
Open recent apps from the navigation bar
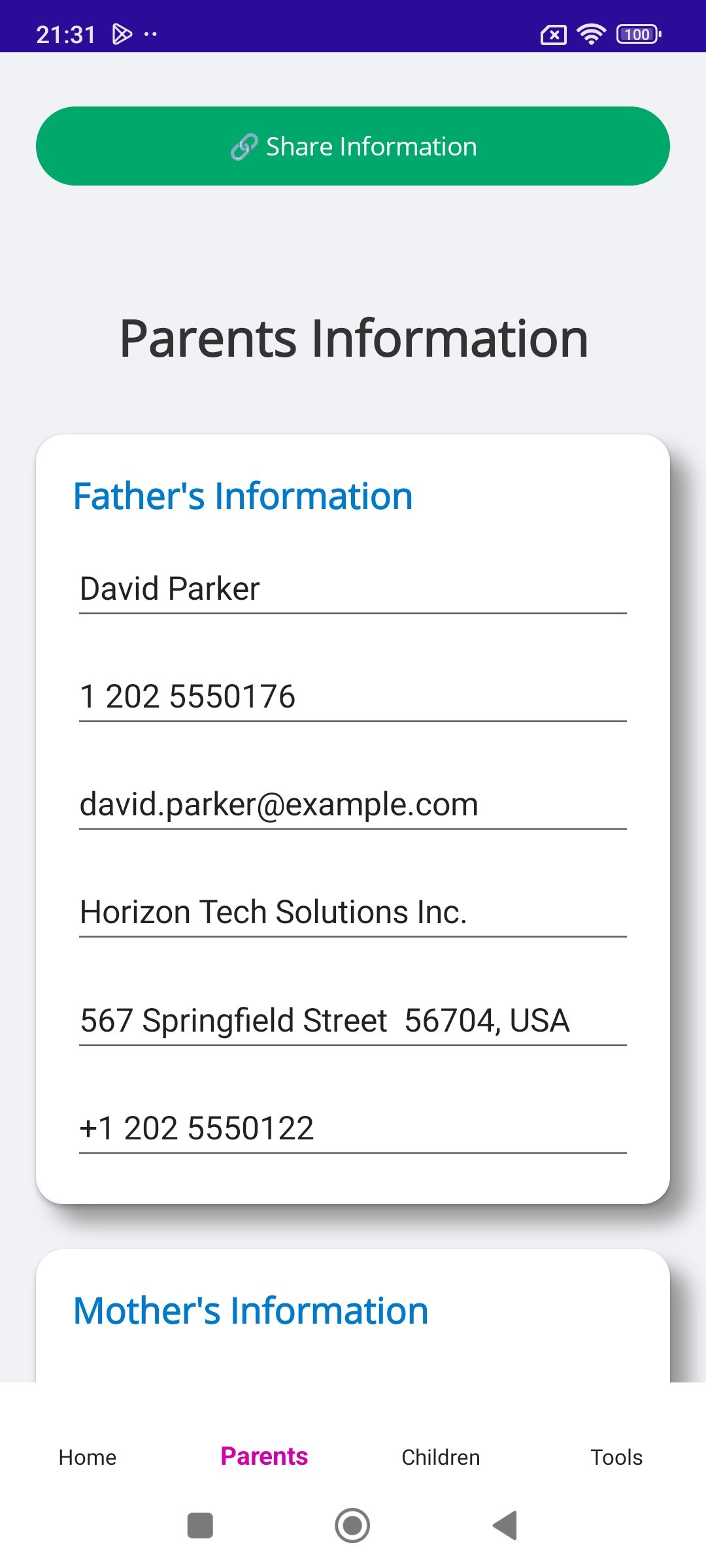[x=200, y=1526]
